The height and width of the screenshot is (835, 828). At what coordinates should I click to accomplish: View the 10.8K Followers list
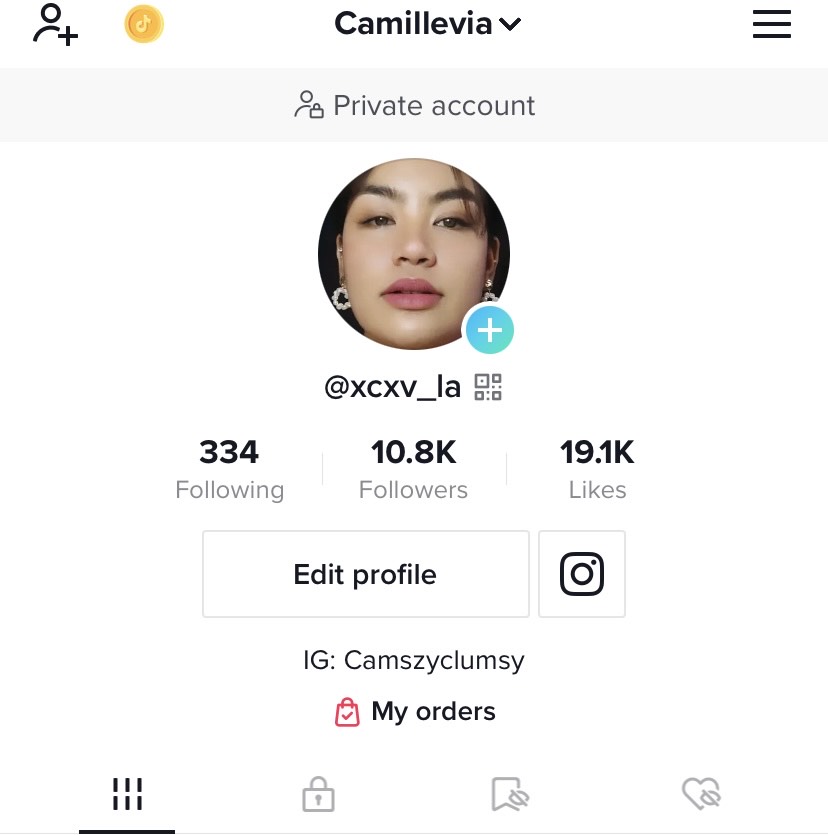coord(413,468)
